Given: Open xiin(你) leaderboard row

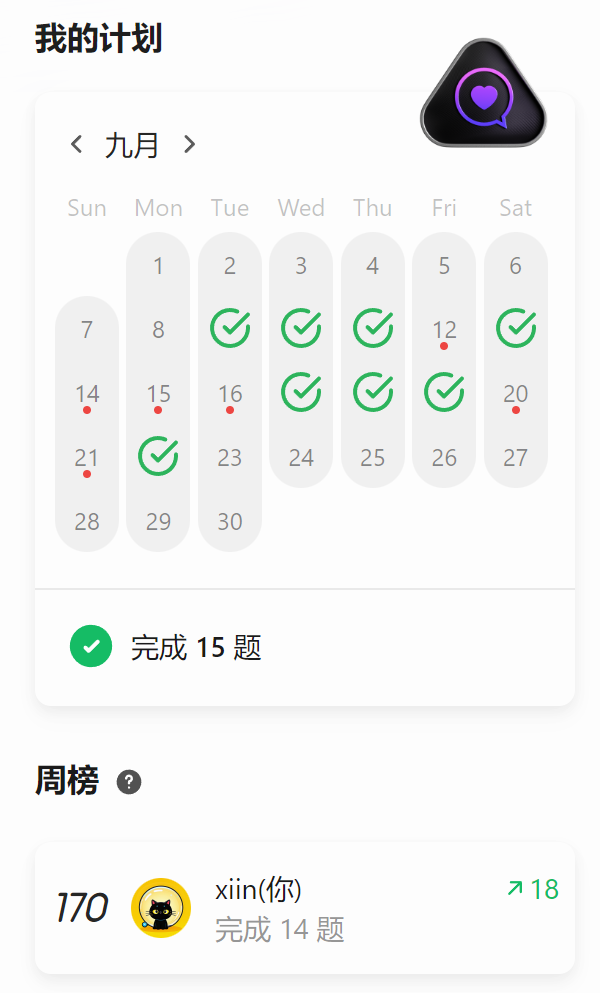Looking at the screenshot, I should click(304, 908).
